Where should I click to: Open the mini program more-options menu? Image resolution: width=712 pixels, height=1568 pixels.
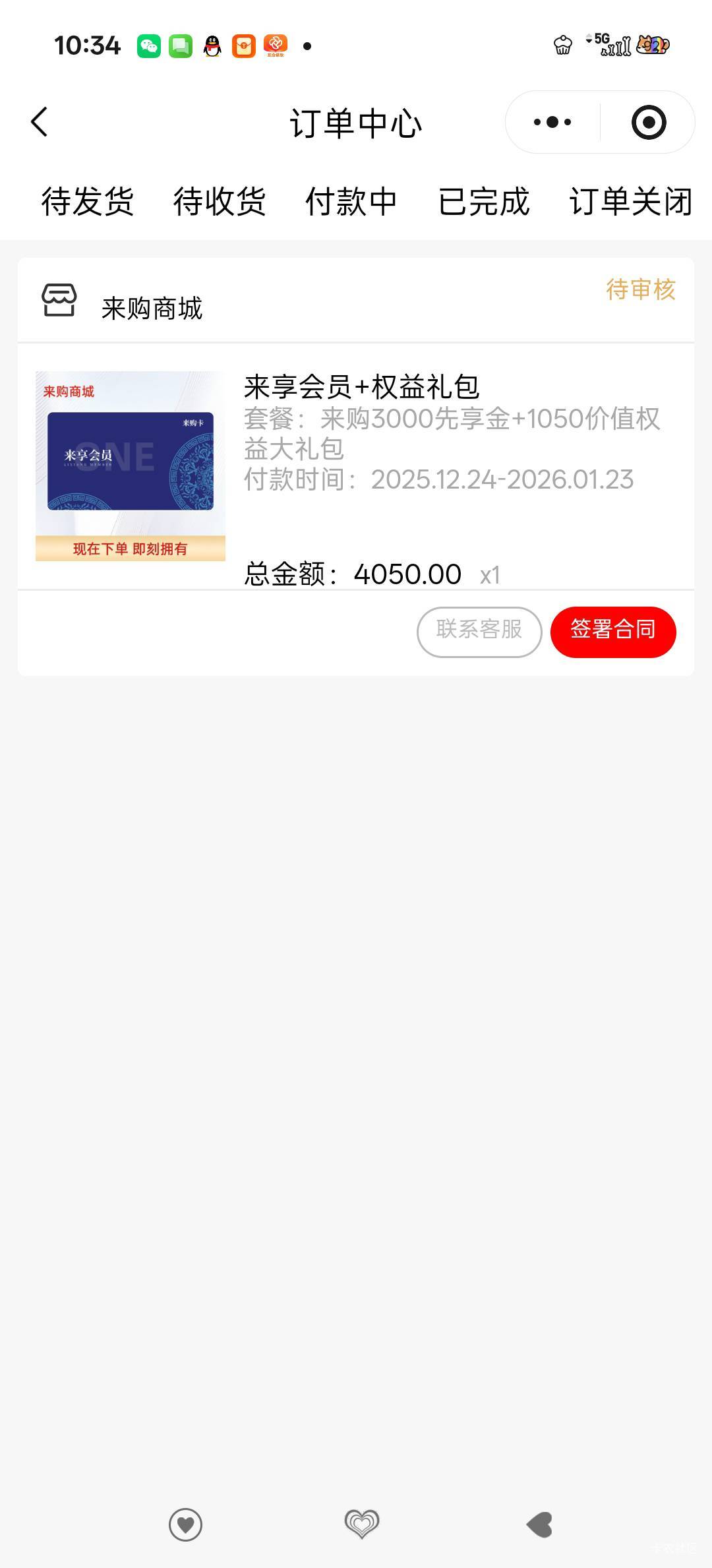click(552, 123)
